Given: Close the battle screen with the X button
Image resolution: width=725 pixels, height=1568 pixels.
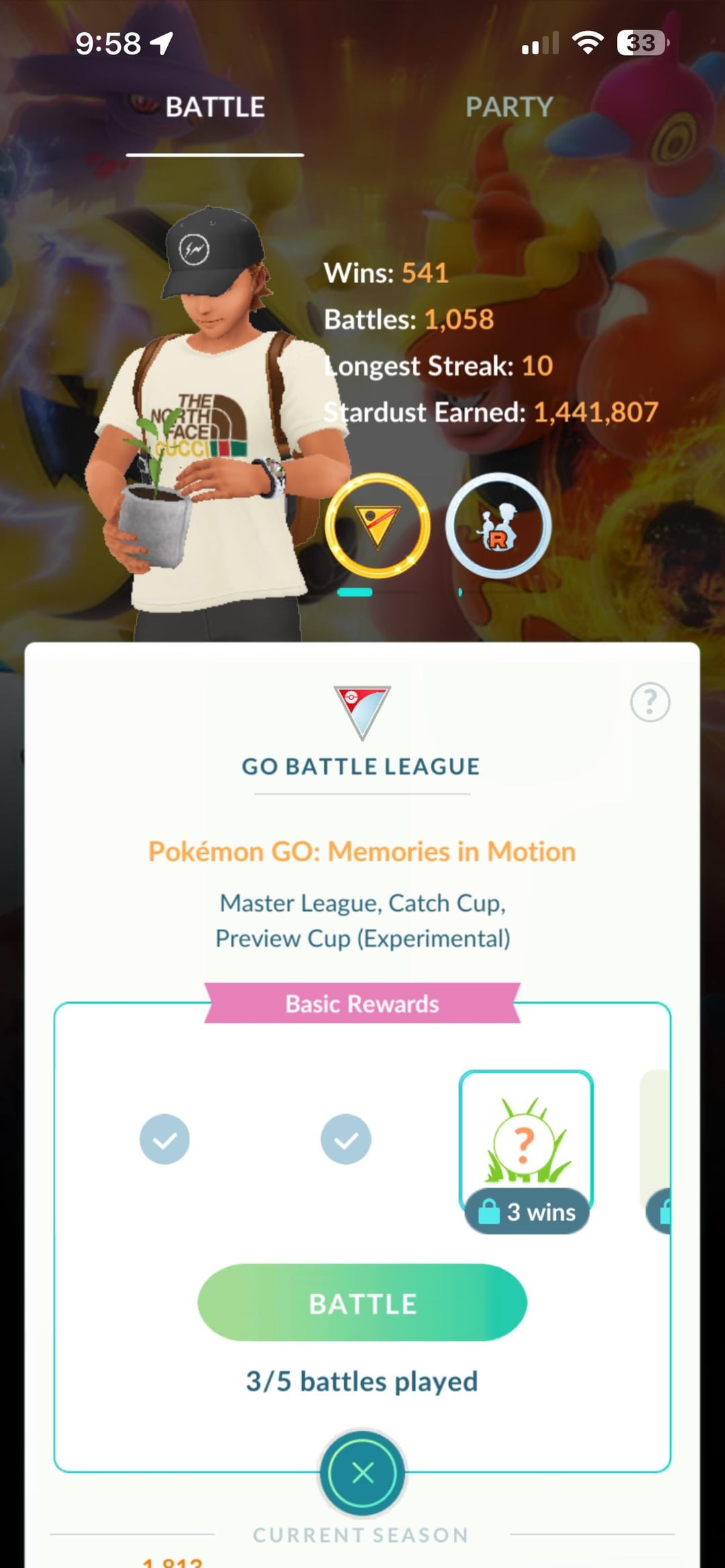Looking at the screenshot, I should pyautogui.click(x=362, y=1473).
